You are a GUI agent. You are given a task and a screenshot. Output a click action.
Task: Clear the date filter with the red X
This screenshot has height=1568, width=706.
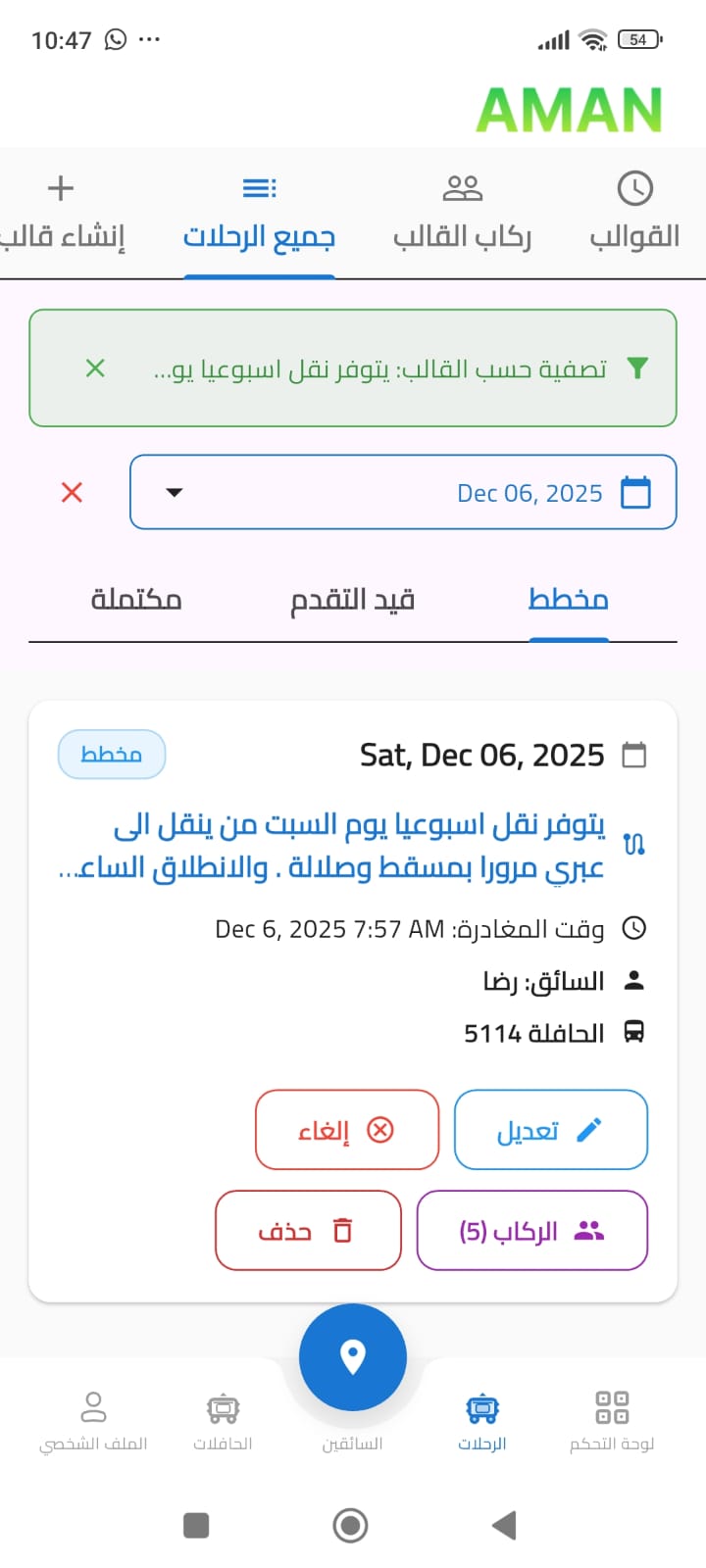(x=71, y=493)
